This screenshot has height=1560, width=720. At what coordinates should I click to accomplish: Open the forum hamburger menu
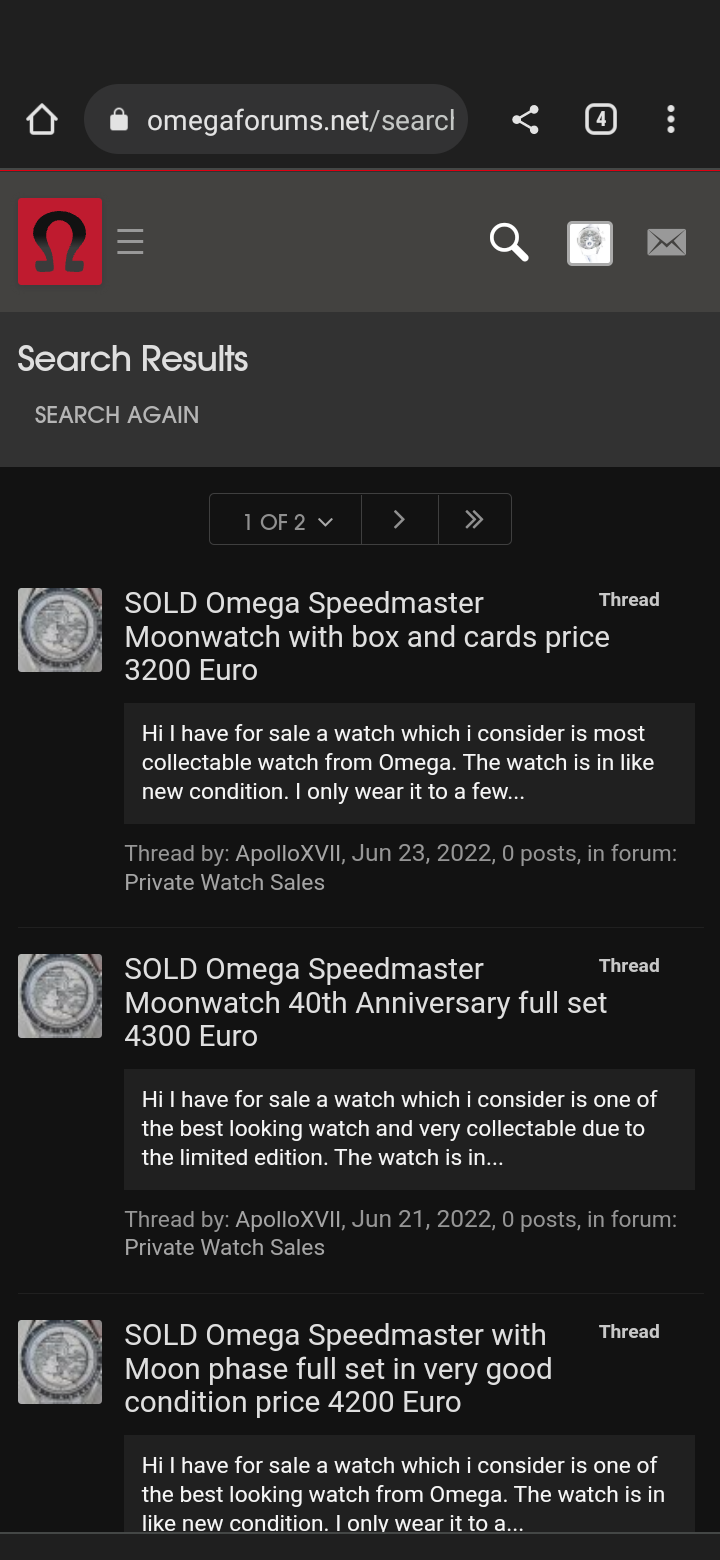pos(130,242)
